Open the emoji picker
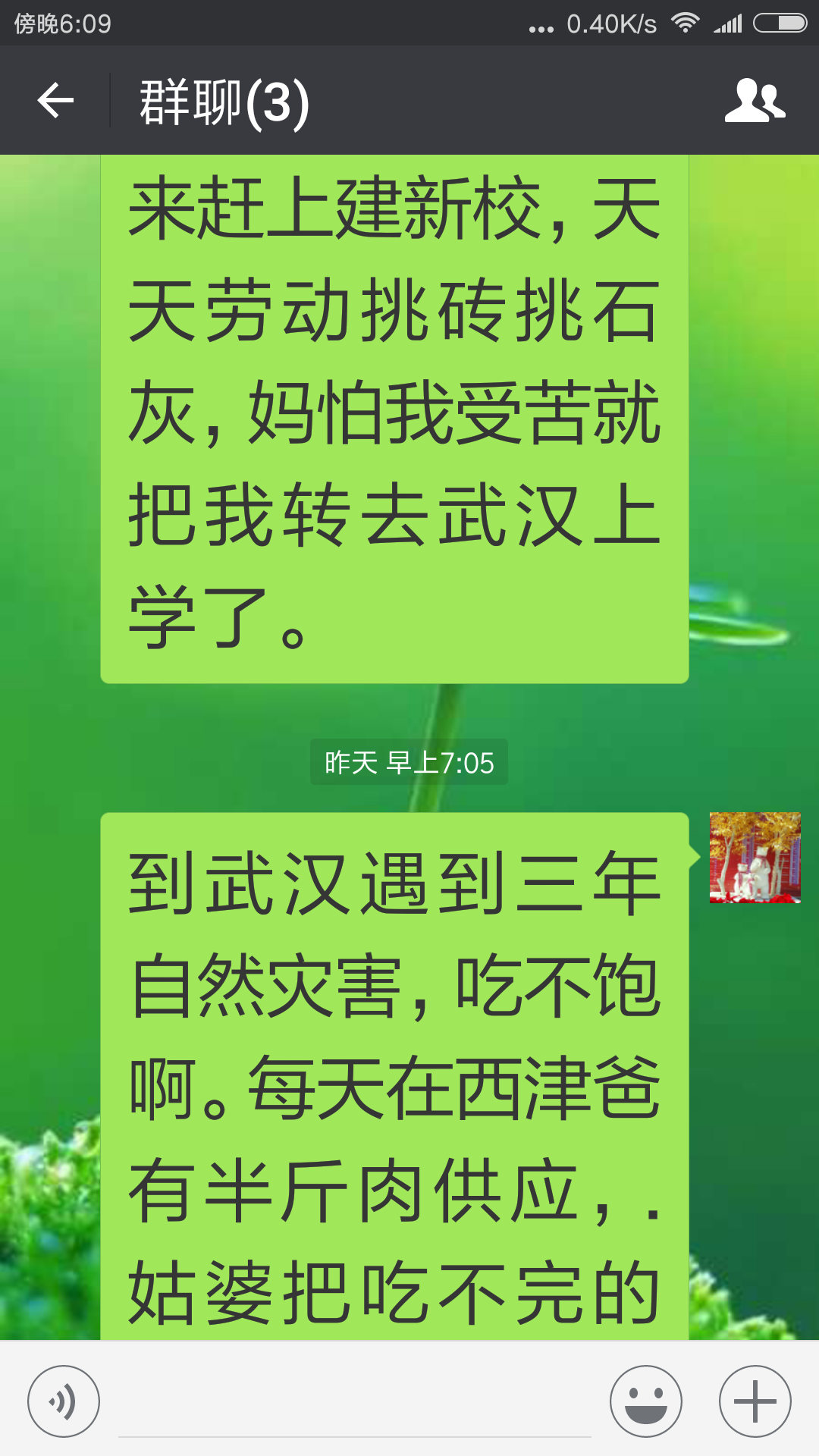This screenshot has width=819, height=1456. click(645, 1401)
